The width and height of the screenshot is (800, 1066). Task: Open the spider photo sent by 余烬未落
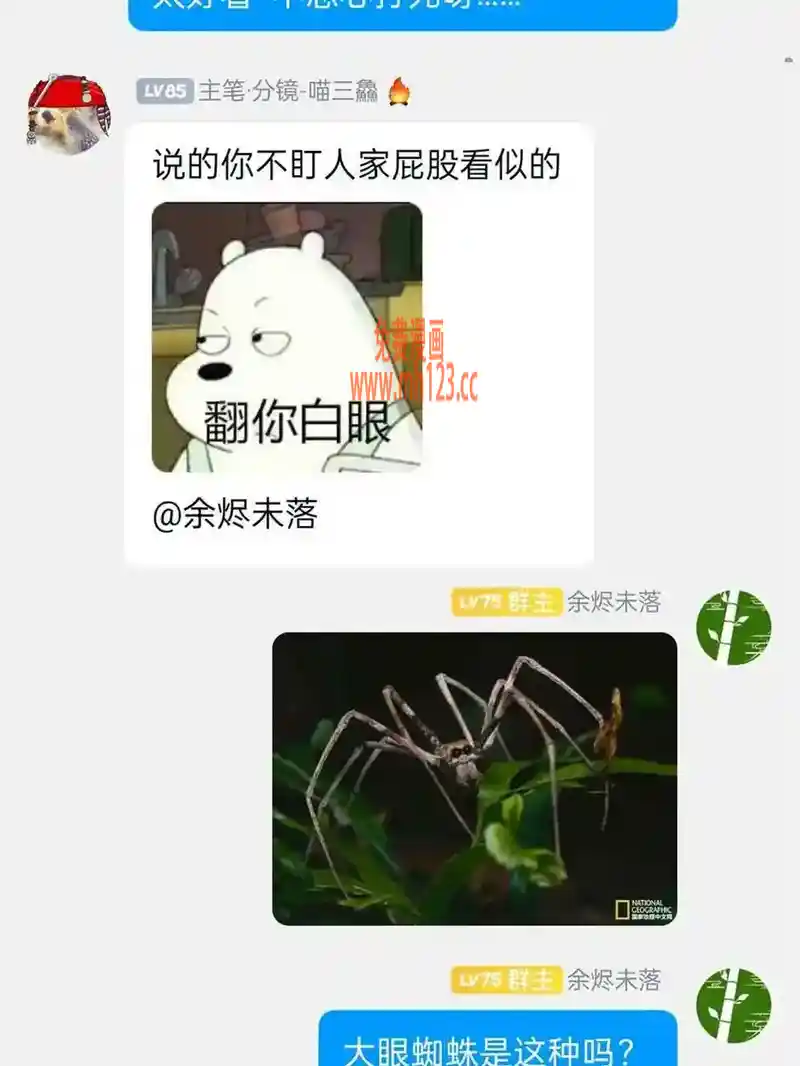click(474, 778)
